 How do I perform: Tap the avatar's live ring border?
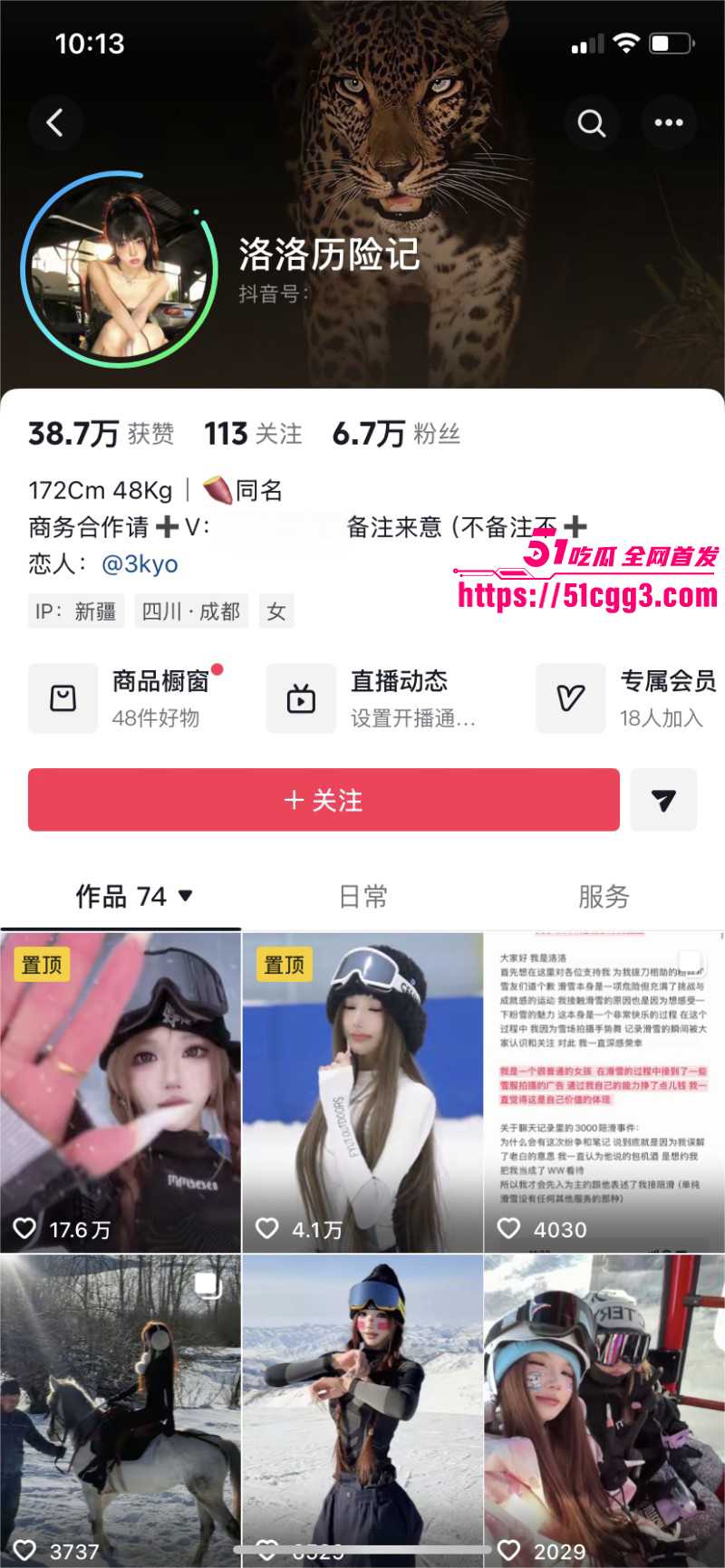(118, 267)
